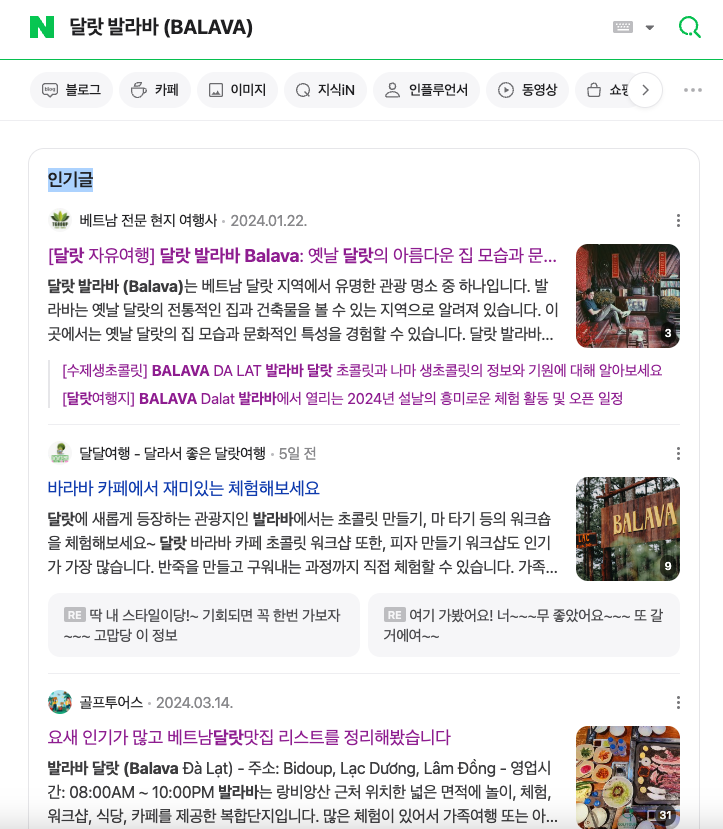Switch to the 인플루언서 tab
The height and width of the screenshot is (829, 723).
(427, 90)
